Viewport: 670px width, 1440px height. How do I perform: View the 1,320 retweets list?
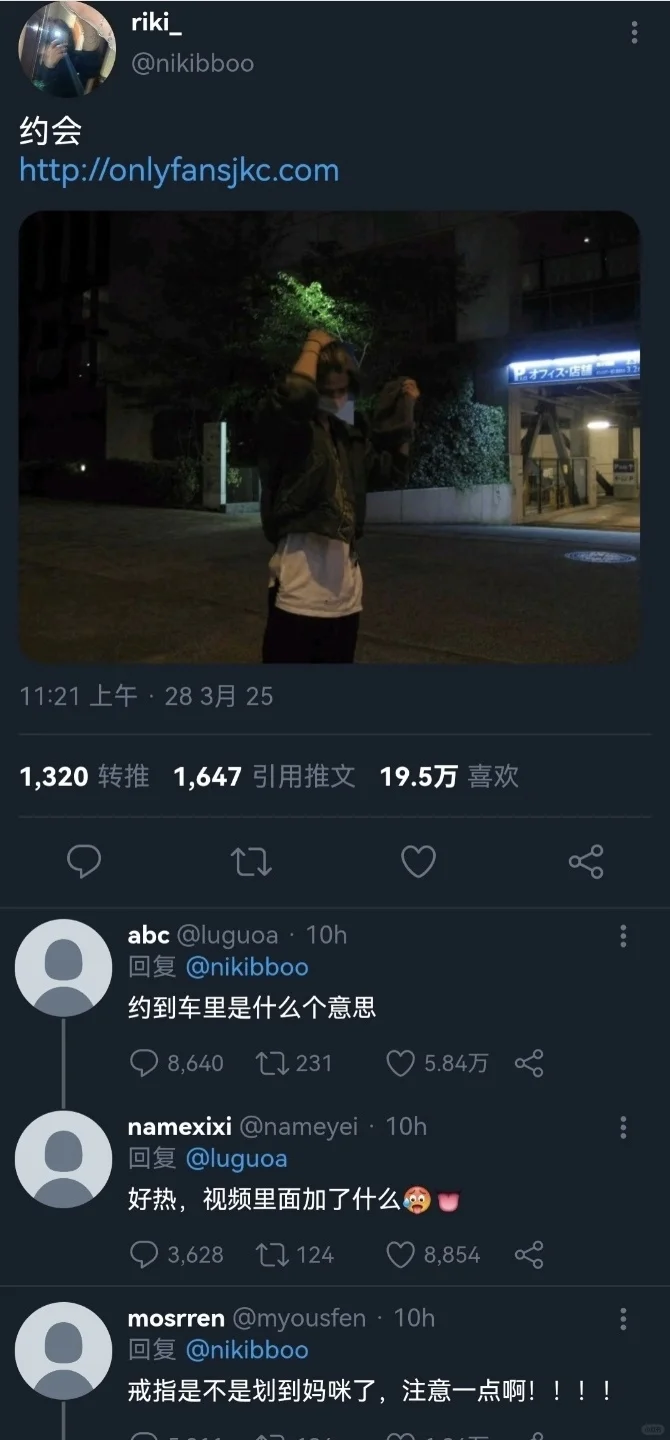pyautogui.click(x=84, y=776)
